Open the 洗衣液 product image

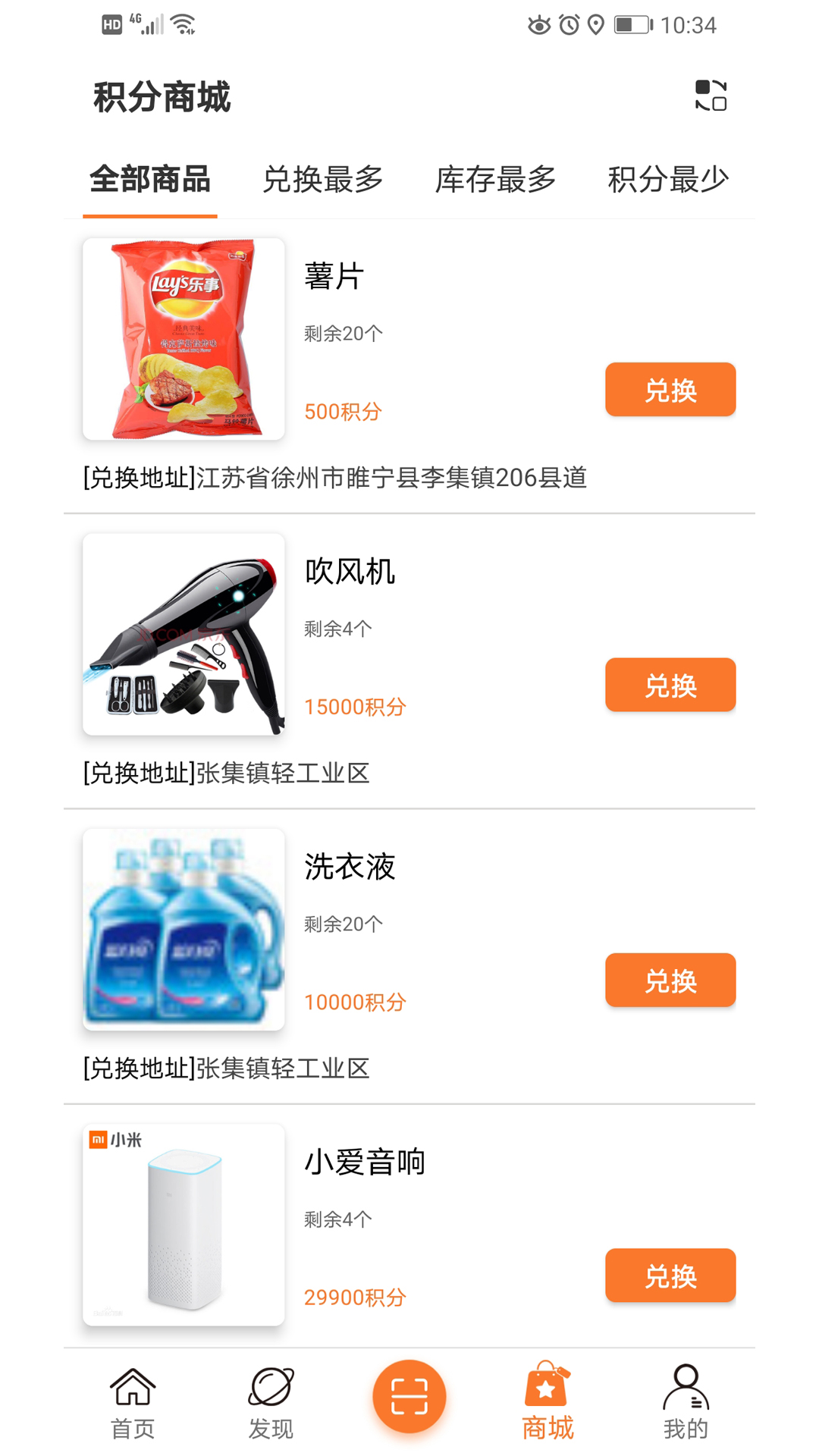(184, 929)
